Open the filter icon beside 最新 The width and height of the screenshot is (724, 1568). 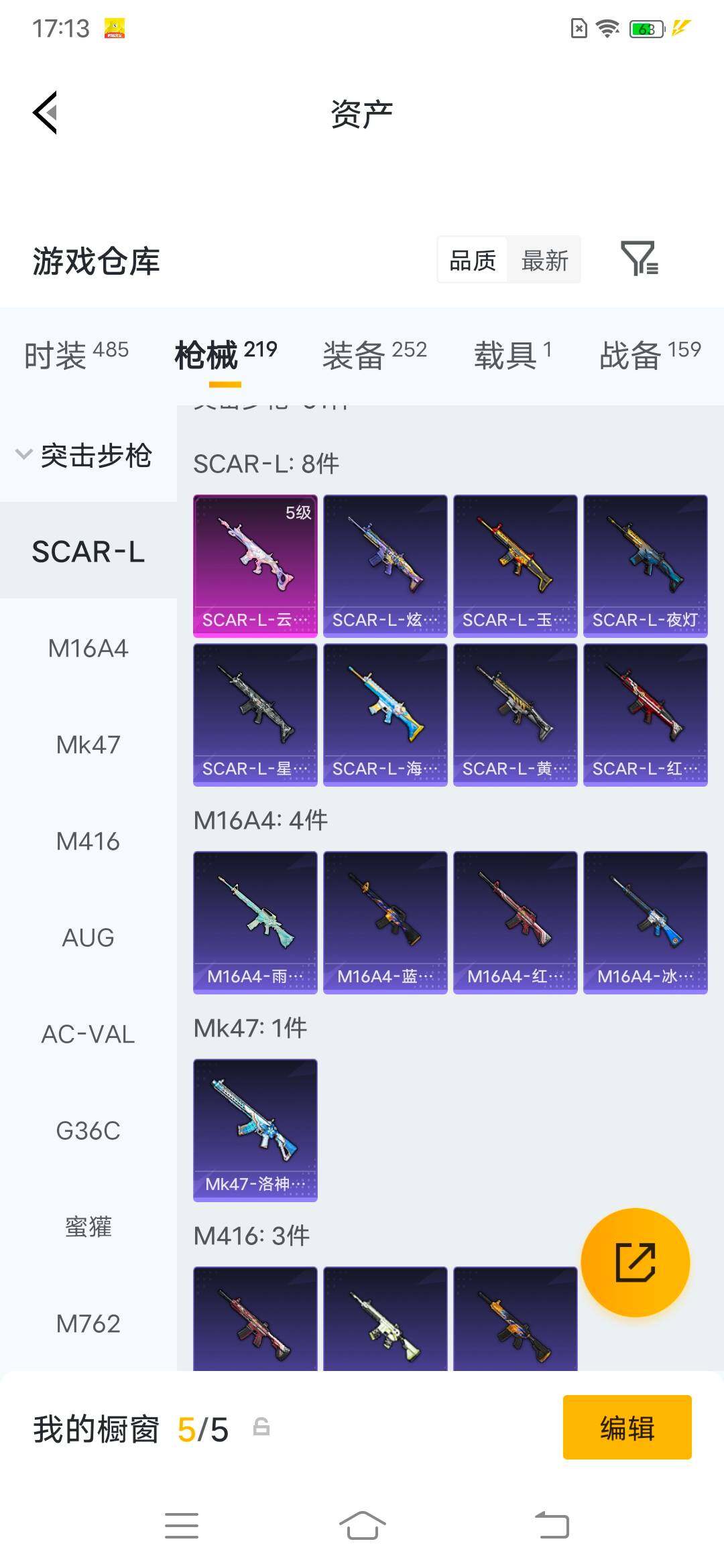(640, 259)
